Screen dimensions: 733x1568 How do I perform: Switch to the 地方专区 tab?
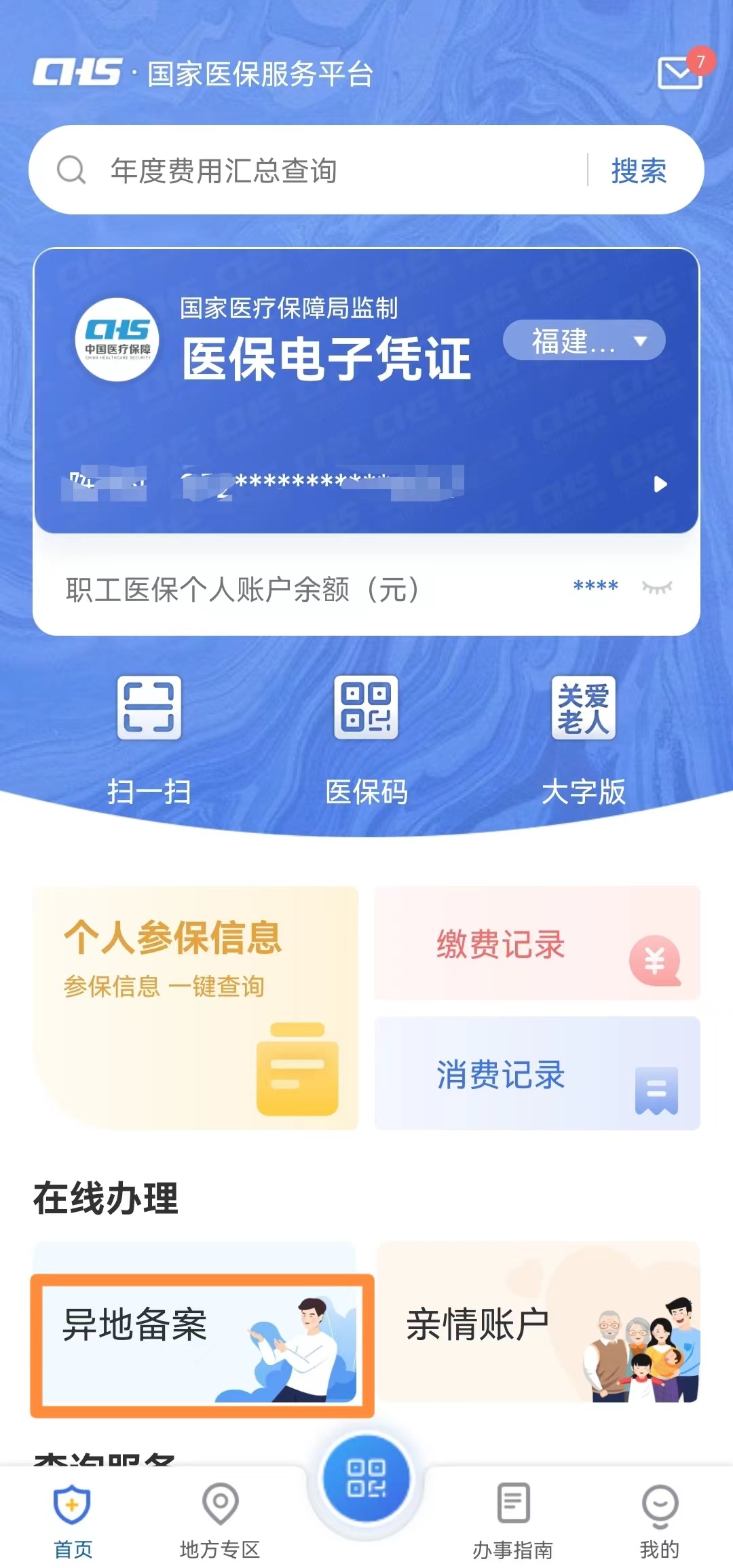pos(220,1518)
